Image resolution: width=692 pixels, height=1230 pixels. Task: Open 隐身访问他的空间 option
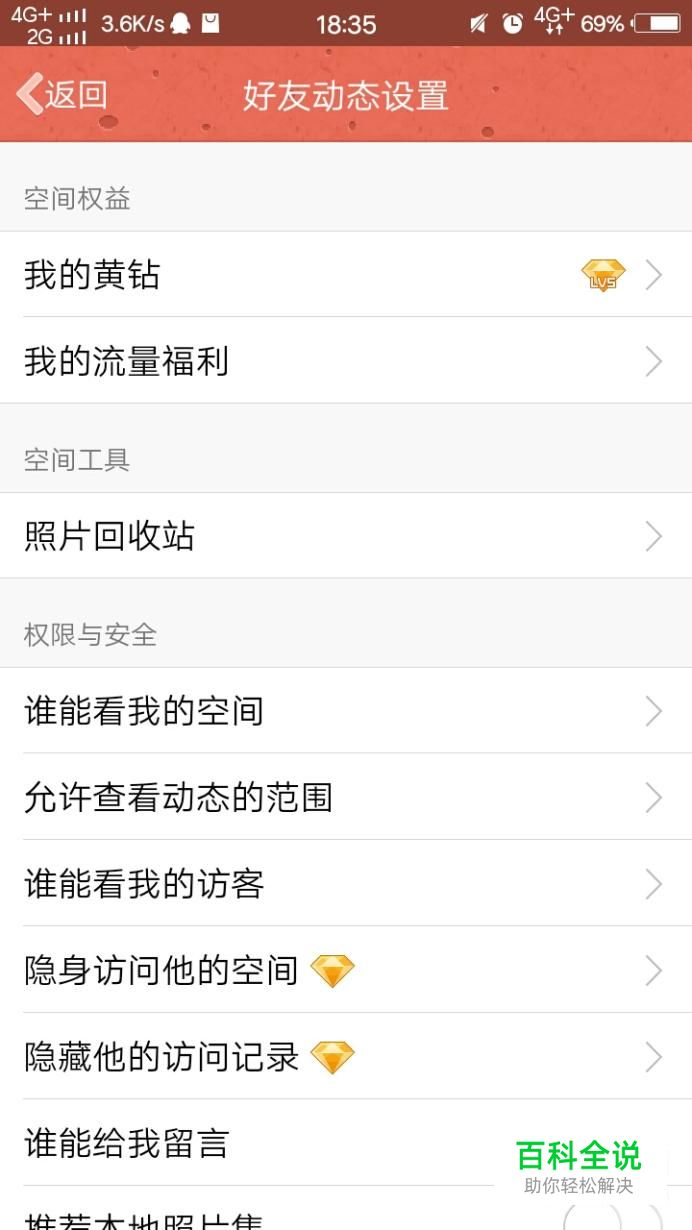[x=346, y=970]
